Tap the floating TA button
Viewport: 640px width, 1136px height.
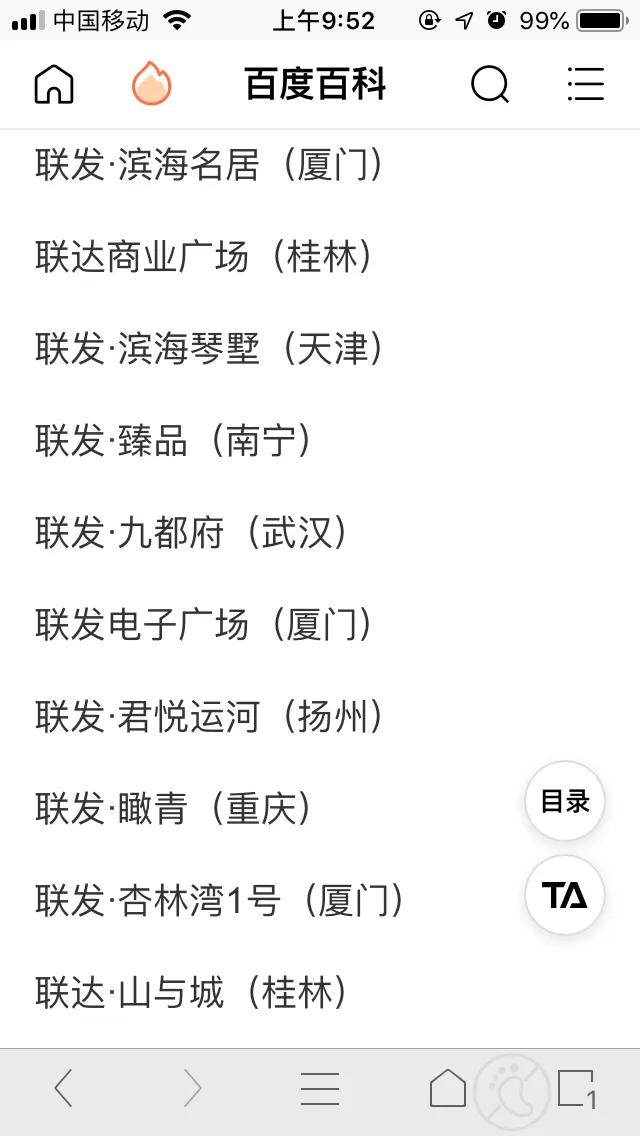coord(565,895)
